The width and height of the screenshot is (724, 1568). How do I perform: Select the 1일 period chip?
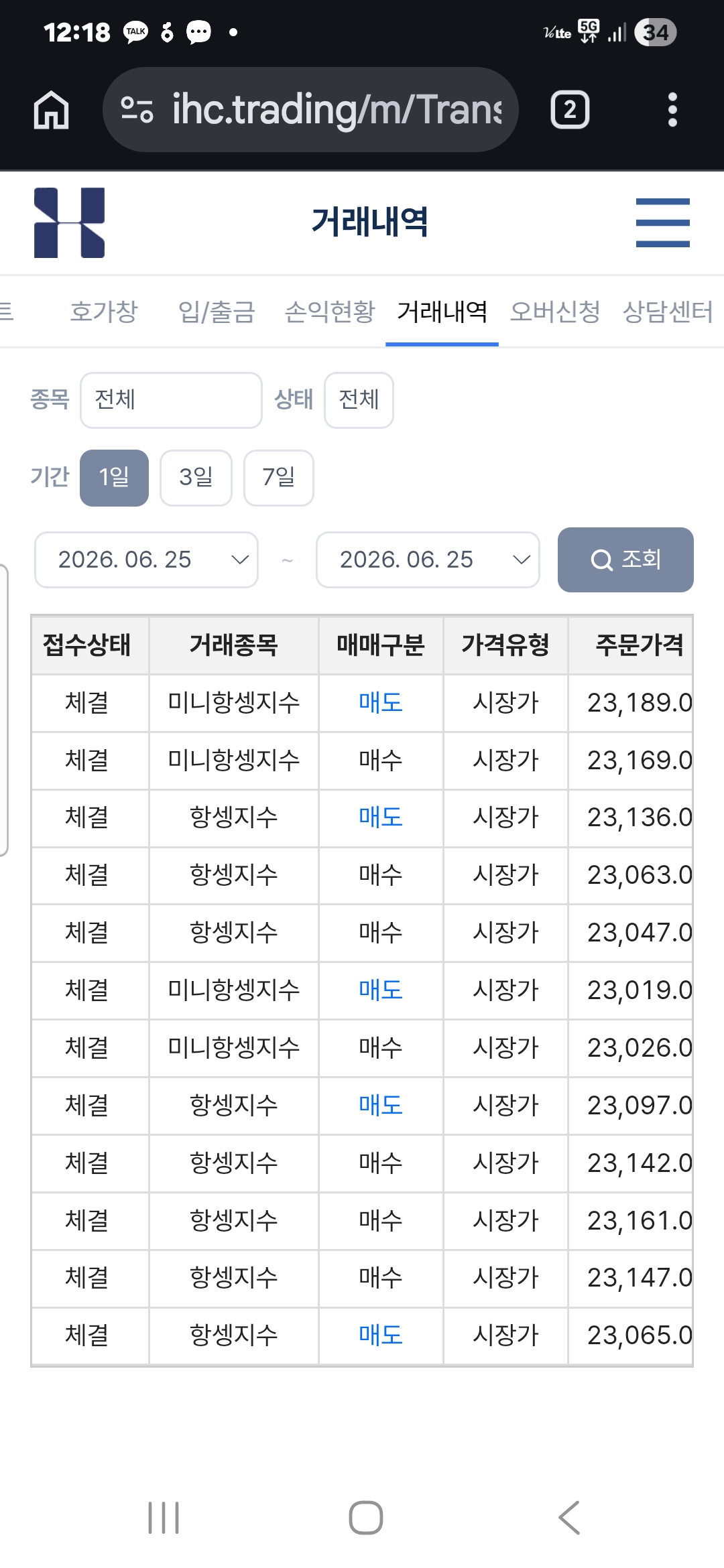pyautogui.click(x=114, y=478)
